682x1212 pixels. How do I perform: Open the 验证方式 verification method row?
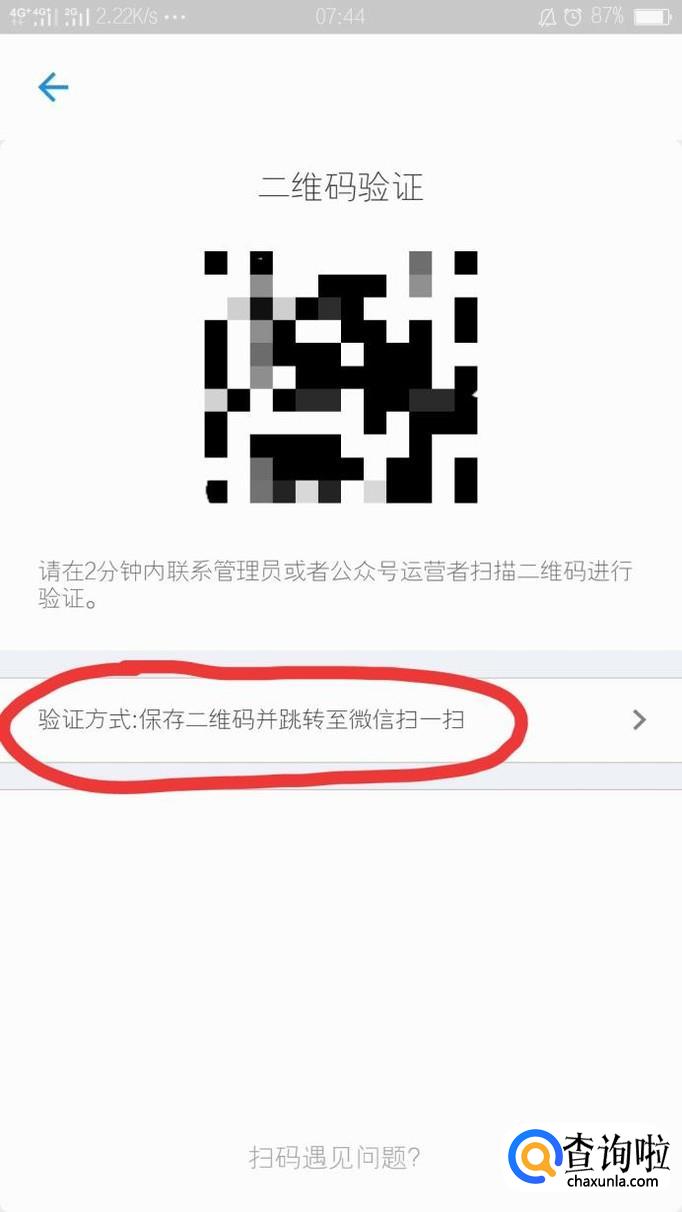[340, 719]
